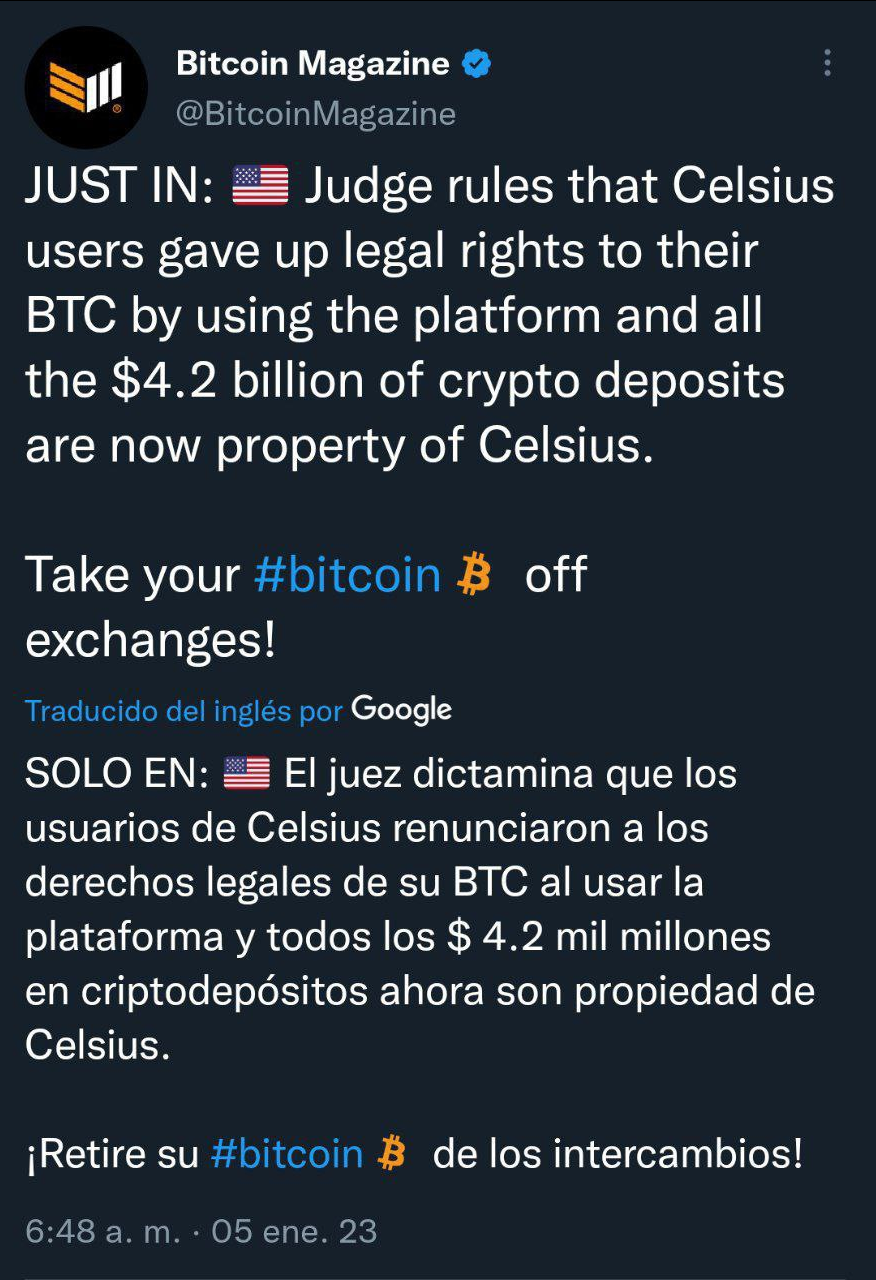Open the #bitcoin hashtag in the English text
Image resolution: width=876 pixels, height=1280 pixels.
tap(347, 575)
